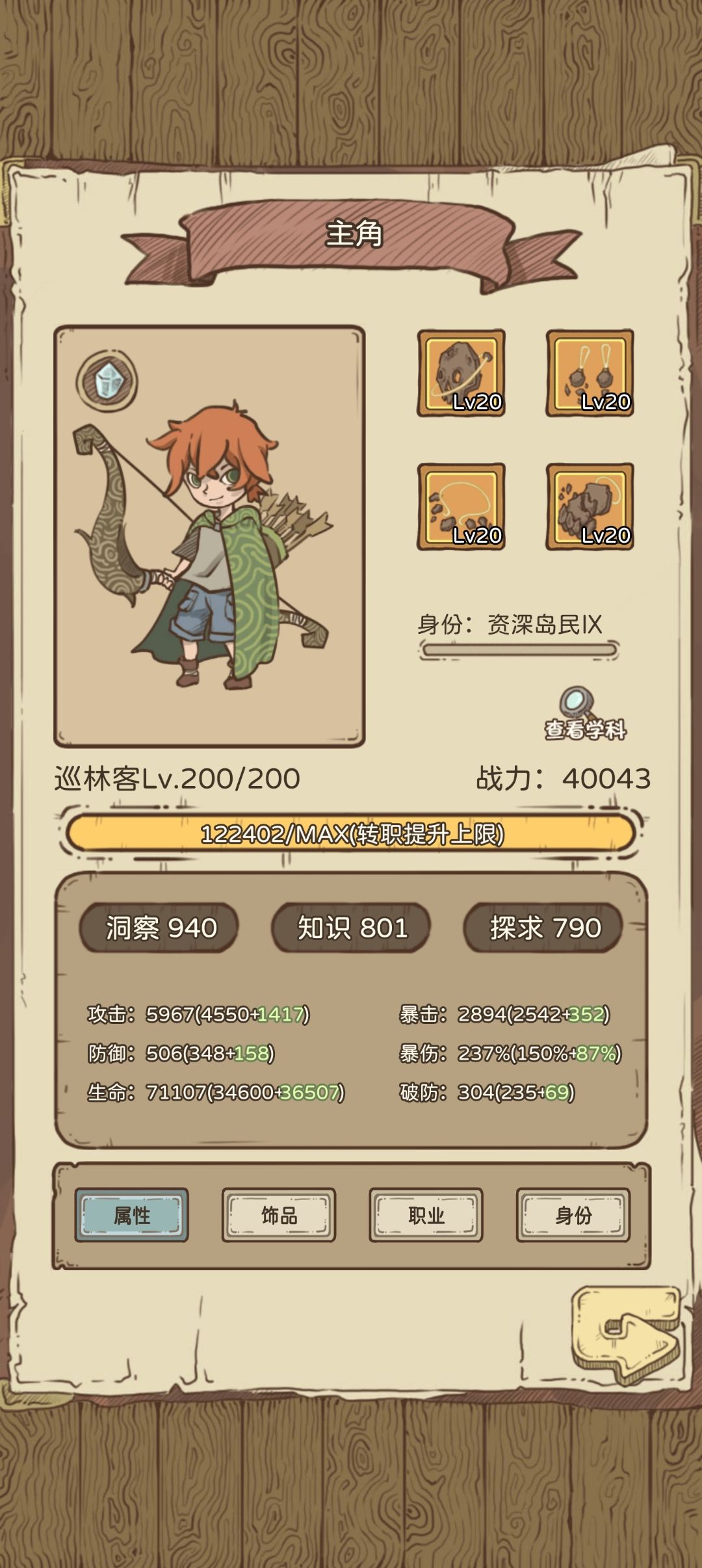Tap the 探求 790 stat pill
Screen dimensions: 702x1568
[543, 928]
